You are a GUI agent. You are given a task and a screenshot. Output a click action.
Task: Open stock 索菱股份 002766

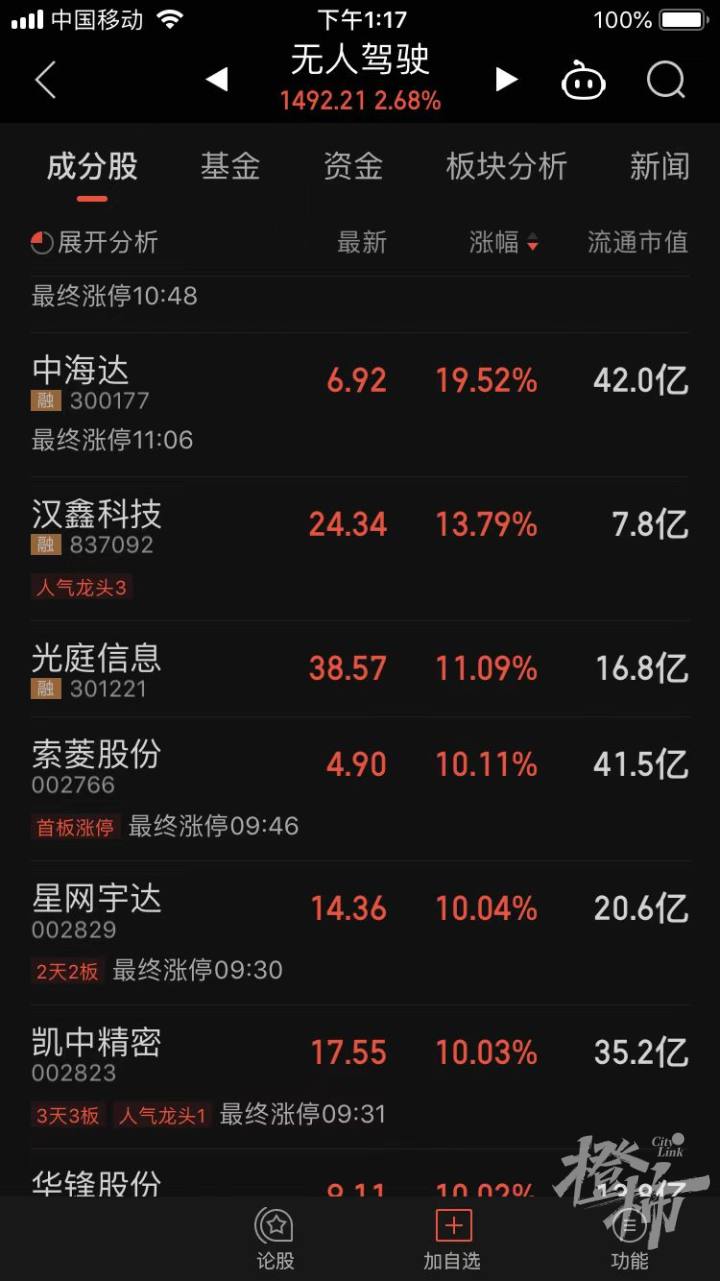360,788
